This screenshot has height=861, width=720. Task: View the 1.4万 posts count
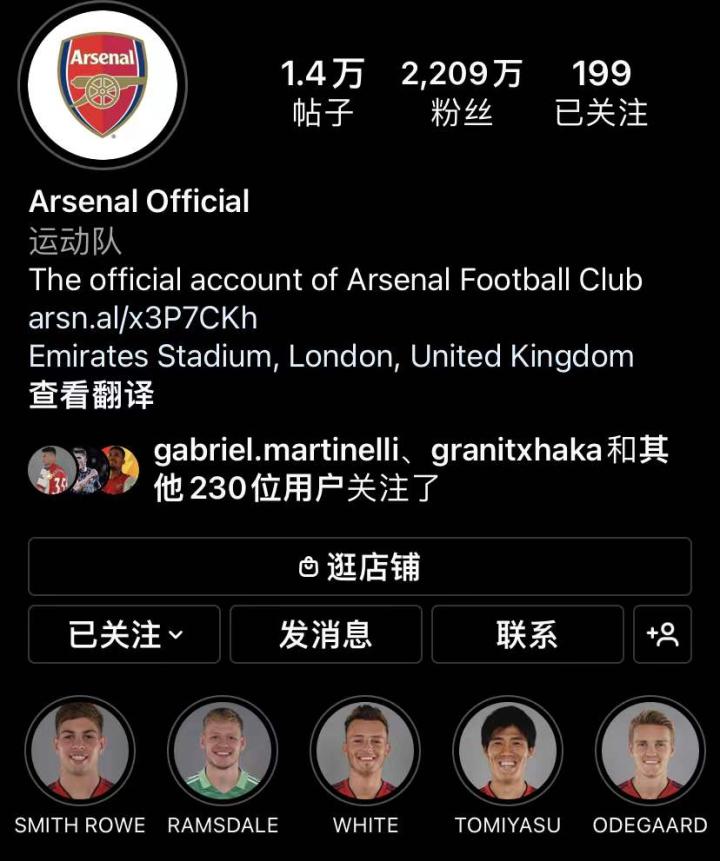[x=322, y=92]
